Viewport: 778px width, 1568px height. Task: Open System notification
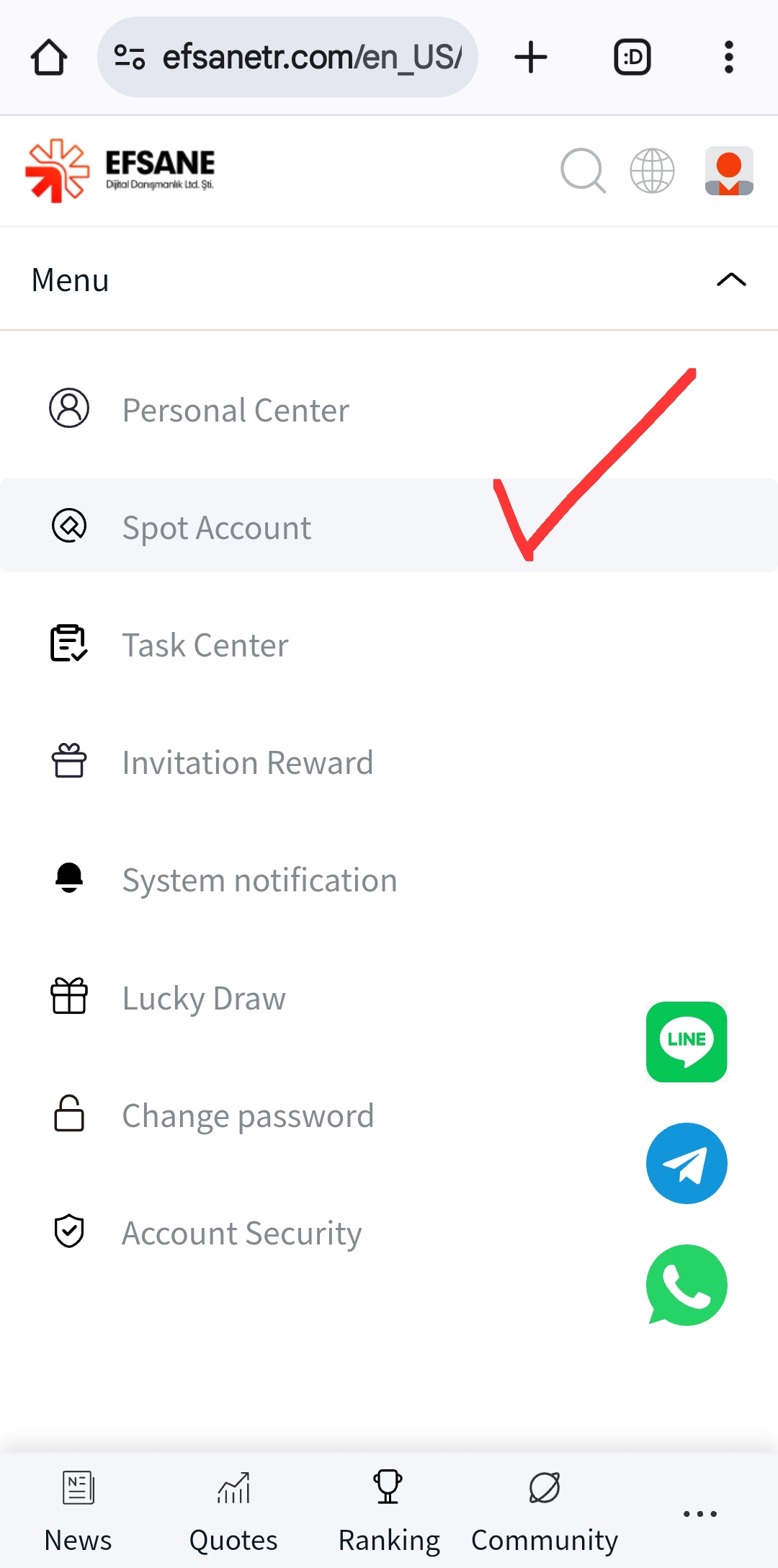click(259, 879)
